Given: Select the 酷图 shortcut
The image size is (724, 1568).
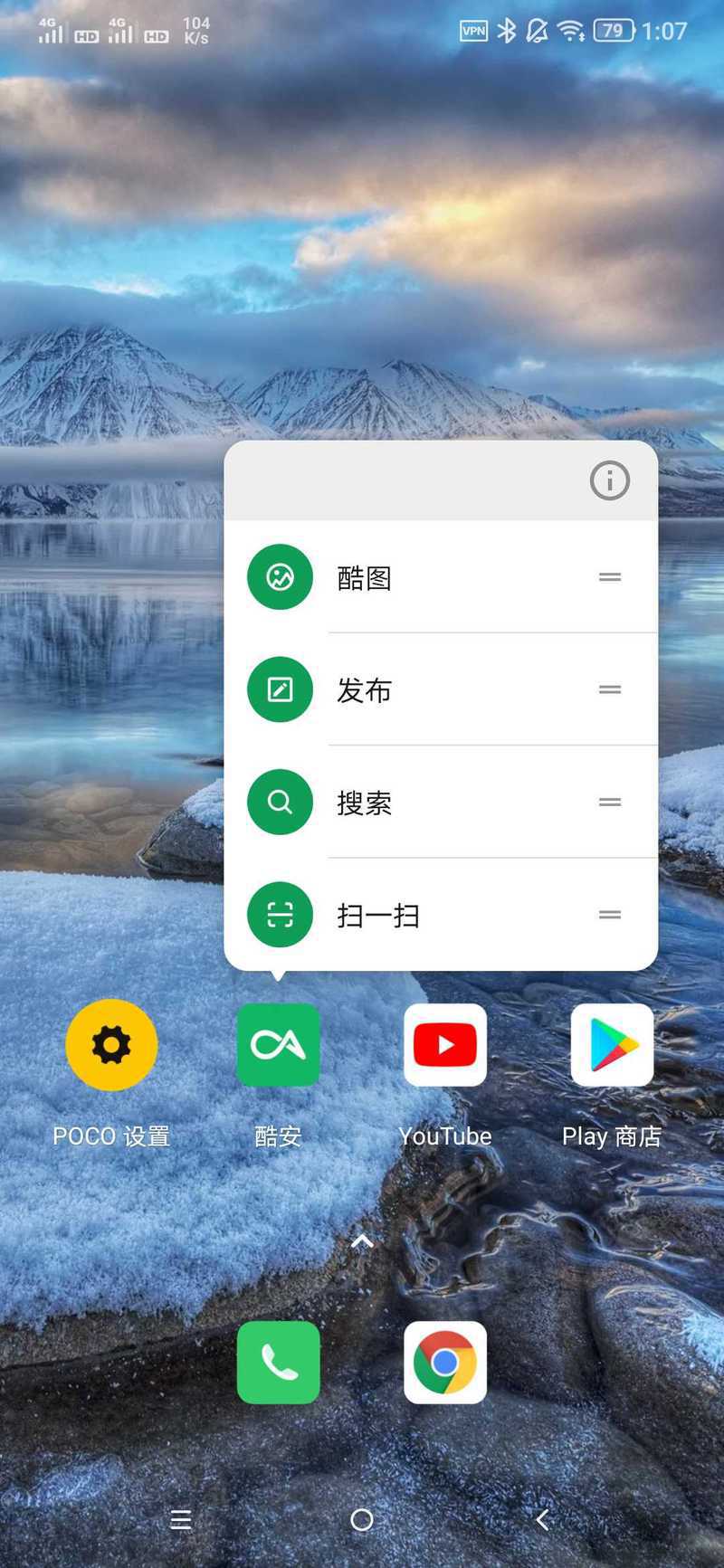Looking at the screenshot, I should pyautogui.click(x=441, y=577).
